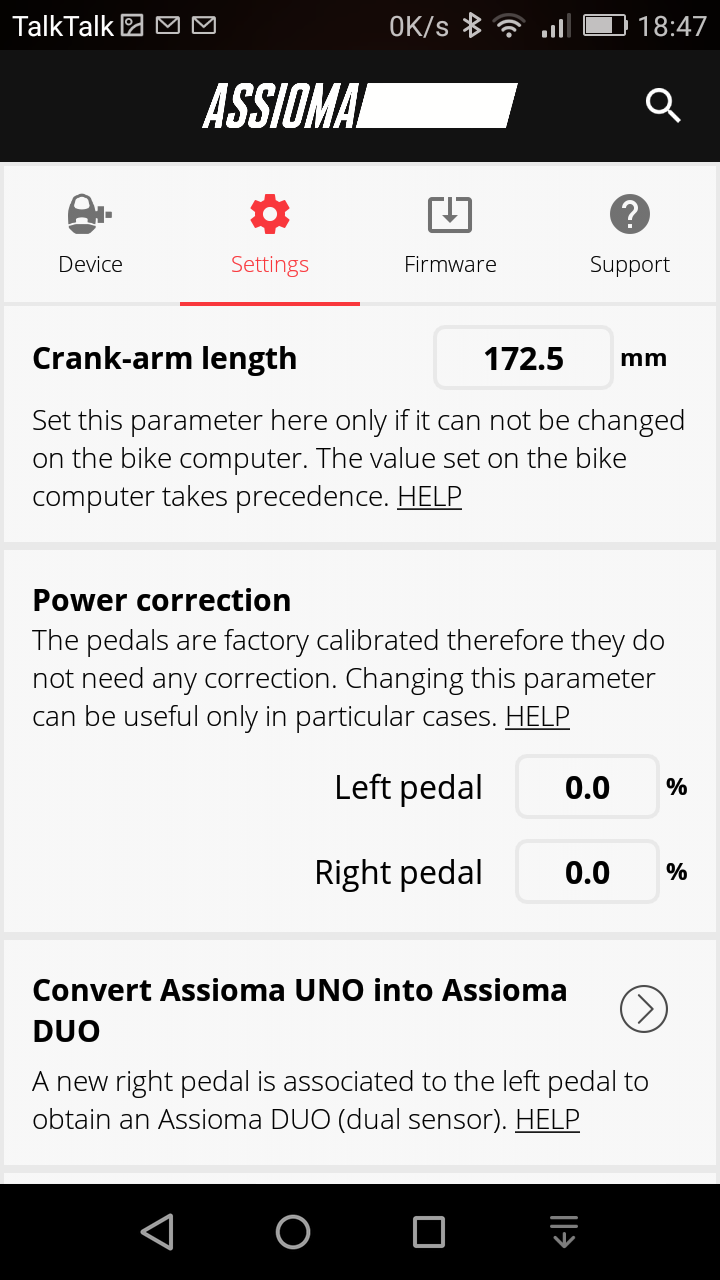The image size is (720, 1280).
Task: Go to the phone home screen
Action: pyautogui.click(x=293, y=1232)
